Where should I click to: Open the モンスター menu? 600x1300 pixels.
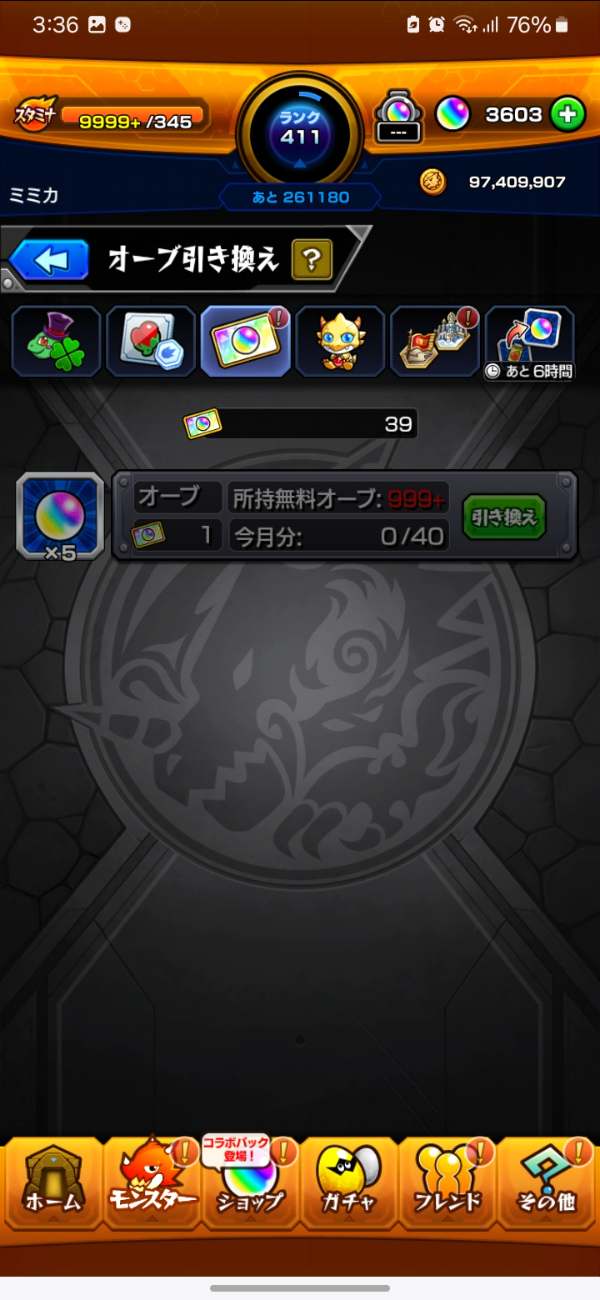click(x=152, y=1186)
